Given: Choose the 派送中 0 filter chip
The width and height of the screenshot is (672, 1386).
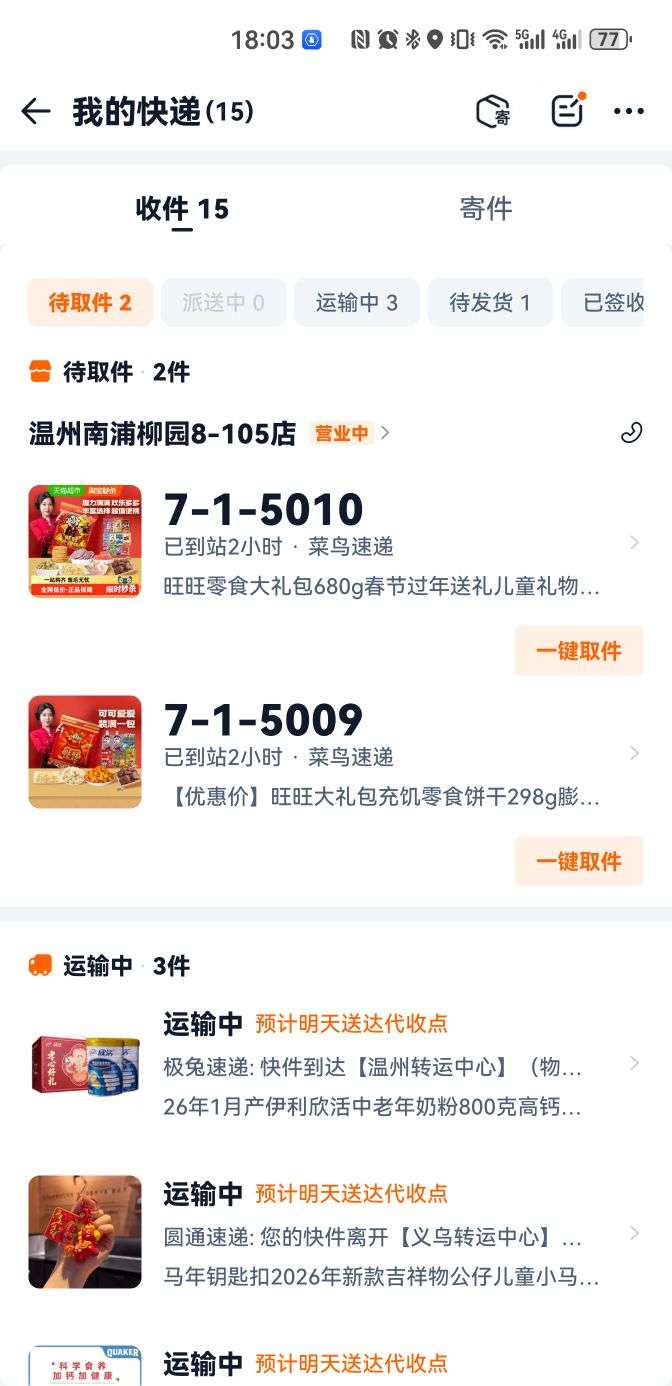Looking at the screenshot, I should click(x=223, y=303).
